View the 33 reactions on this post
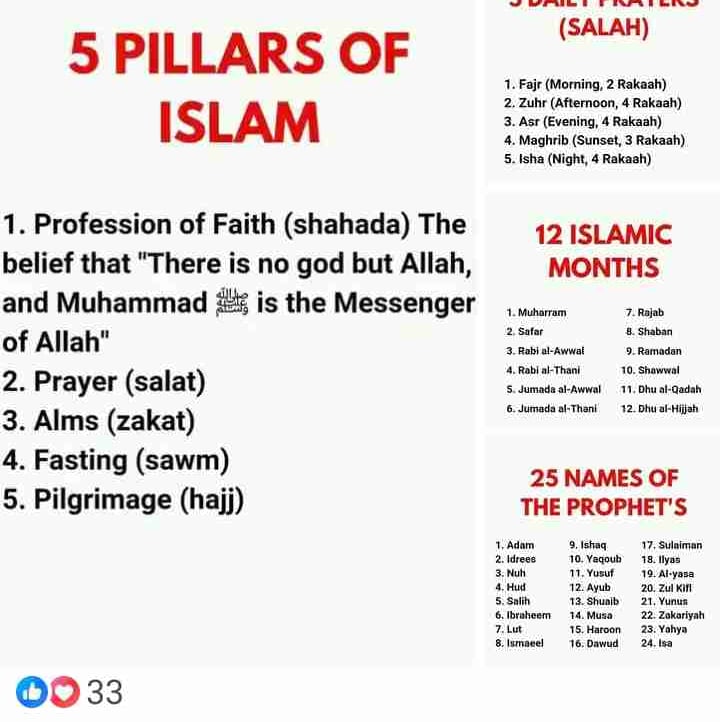 (x=70, y=692)
